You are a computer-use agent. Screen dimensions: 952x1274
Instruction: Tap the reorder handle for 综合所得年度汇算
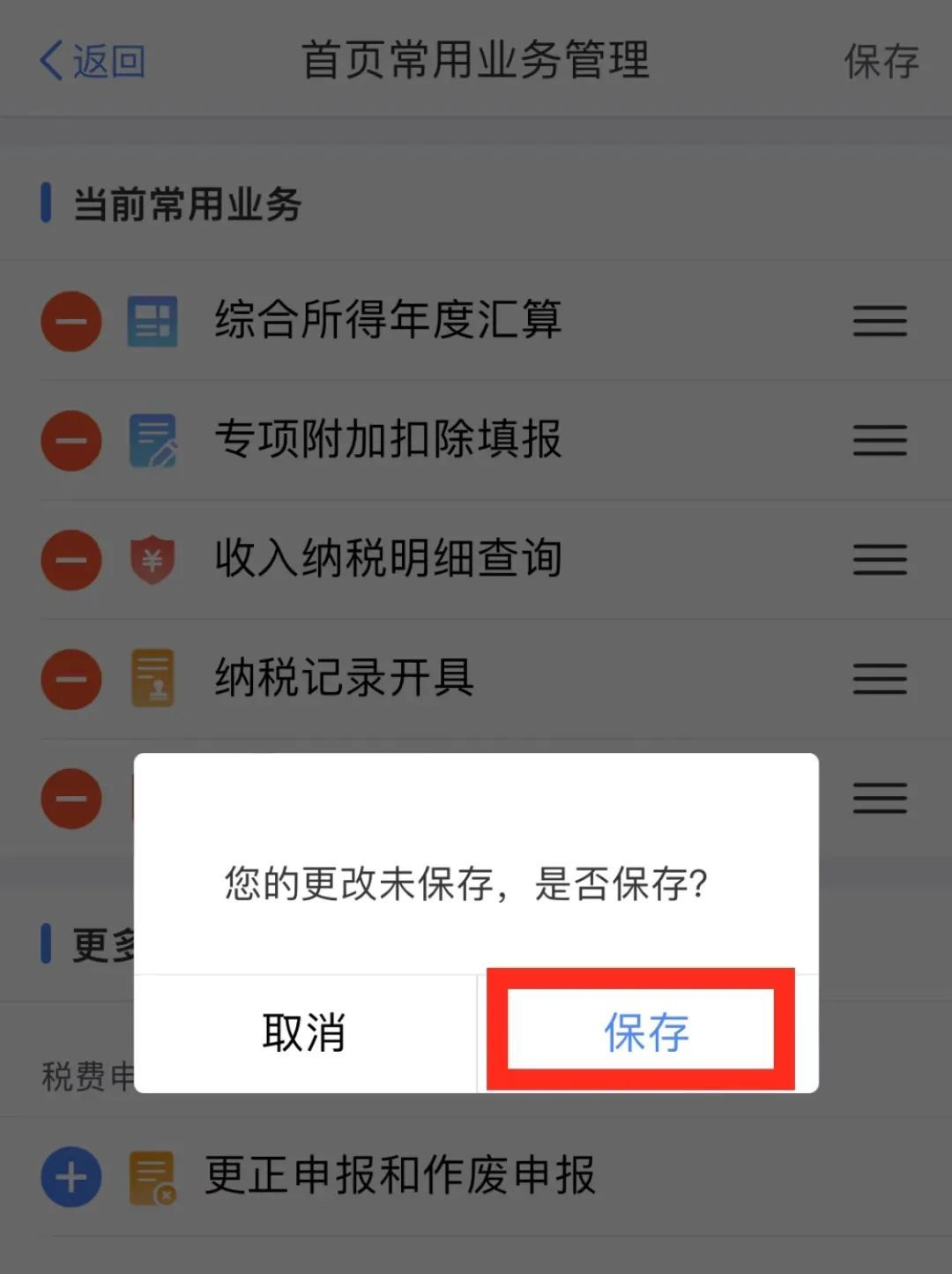coord(880,321)
